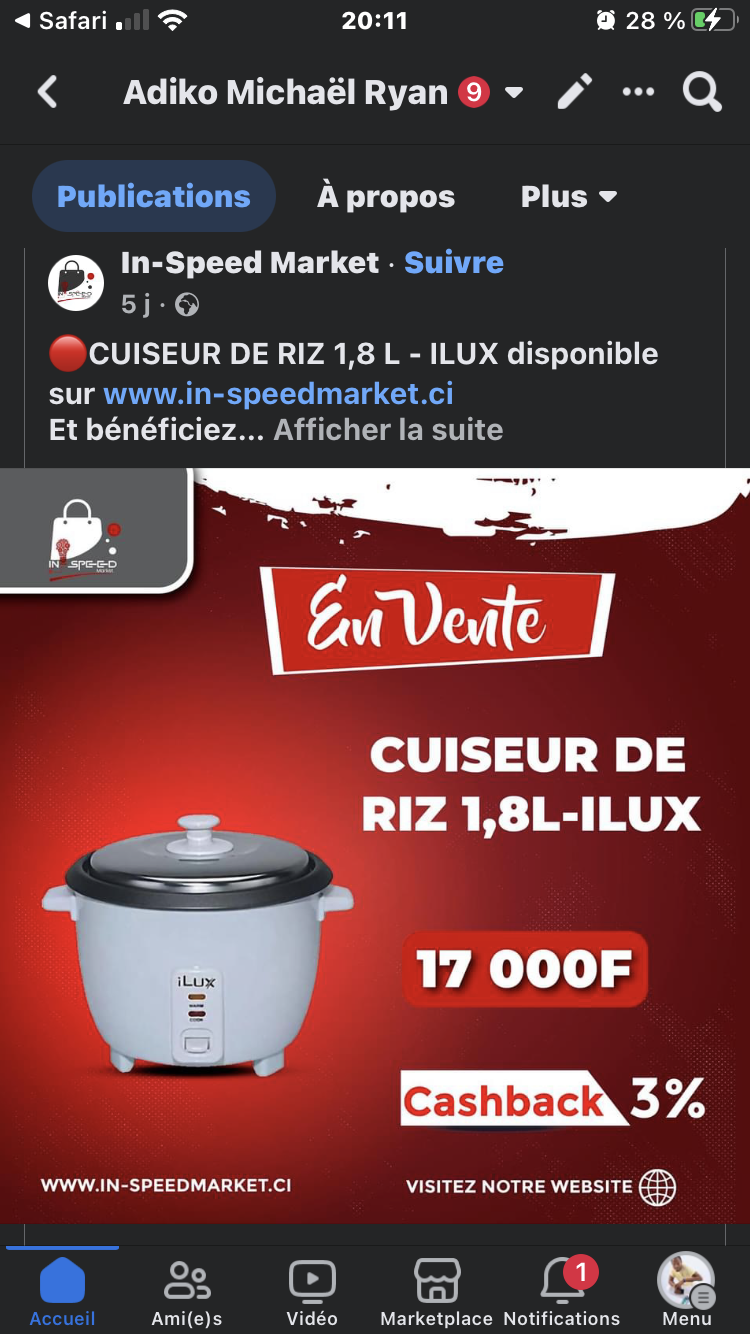
Task: Open the three-dot overflow menu
Action: [638, 92]
